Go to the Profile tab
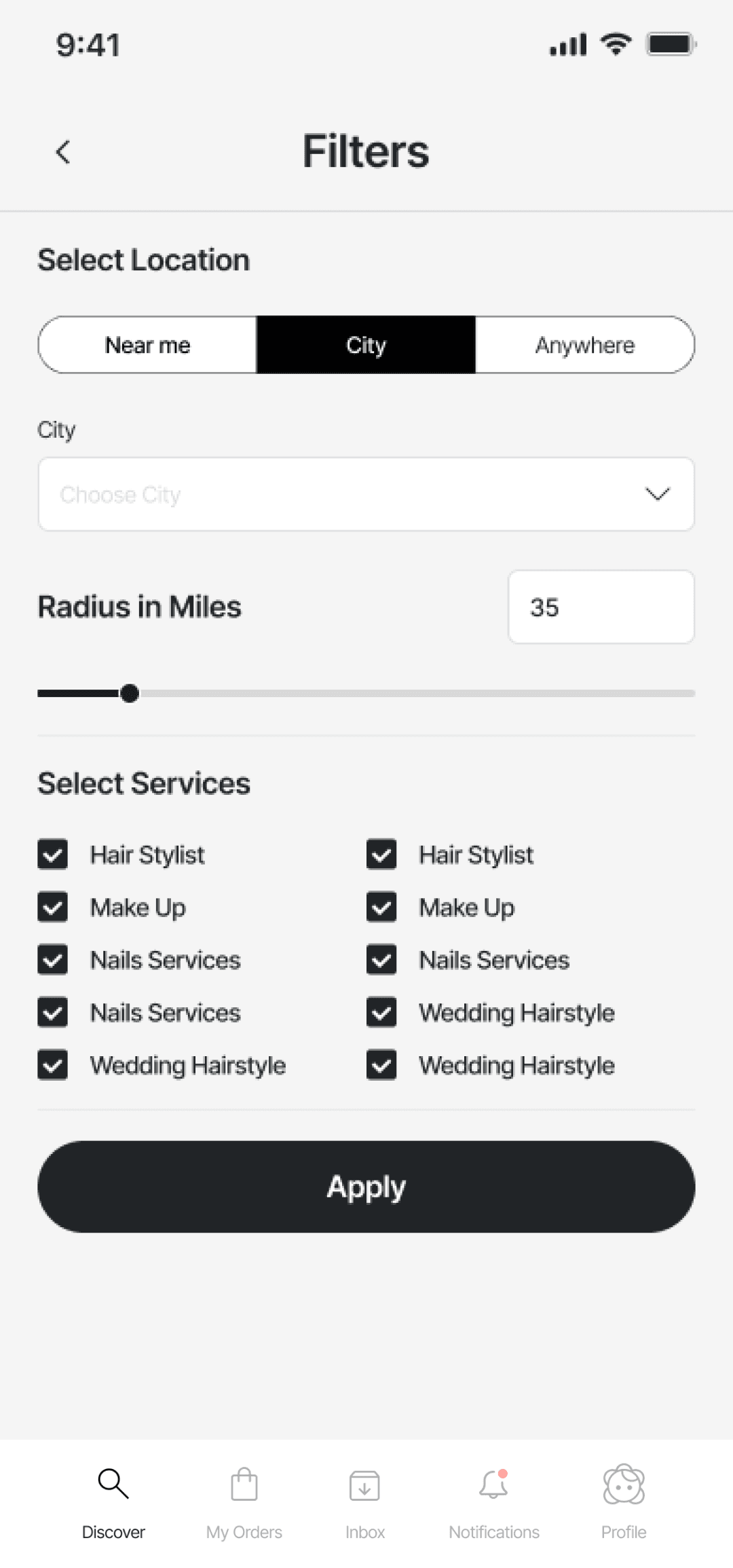This screenshot has width=733, height=1568. point(623,1500)
